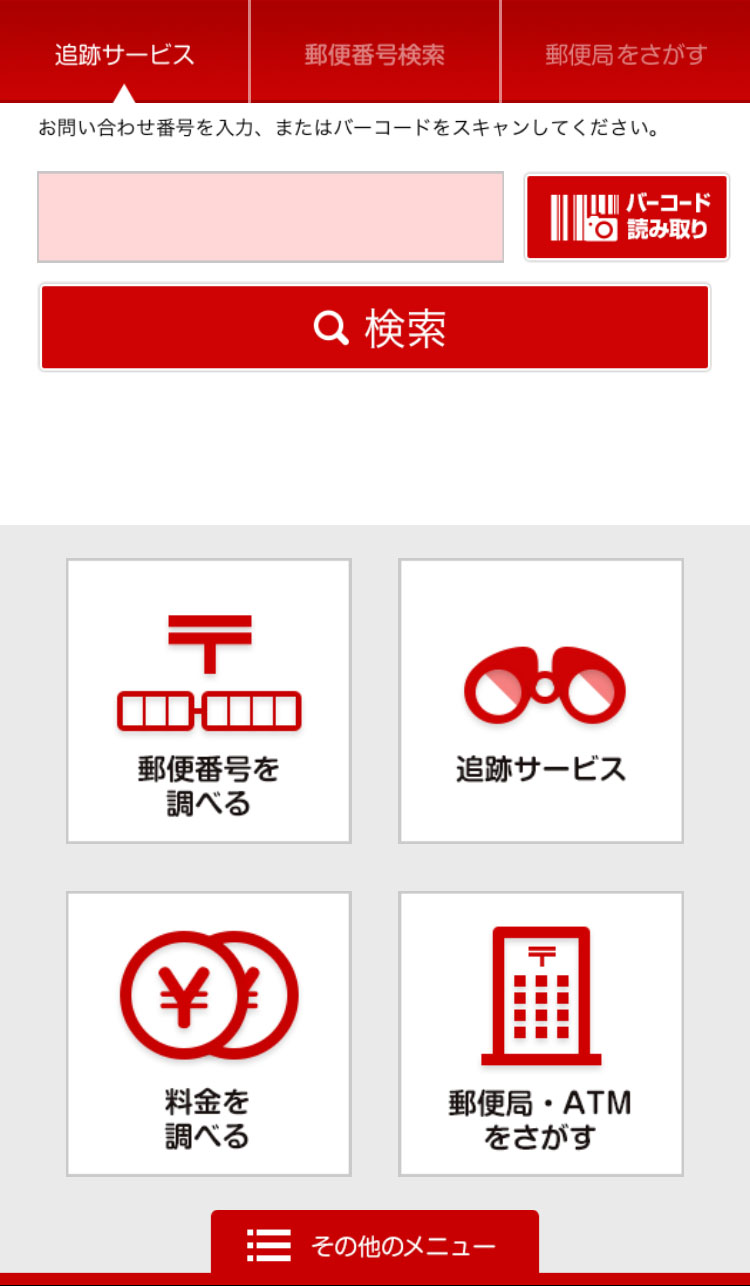750x1286 pixels.
Task: Tap the 検索 search button
Action: (x=375, y=327)
